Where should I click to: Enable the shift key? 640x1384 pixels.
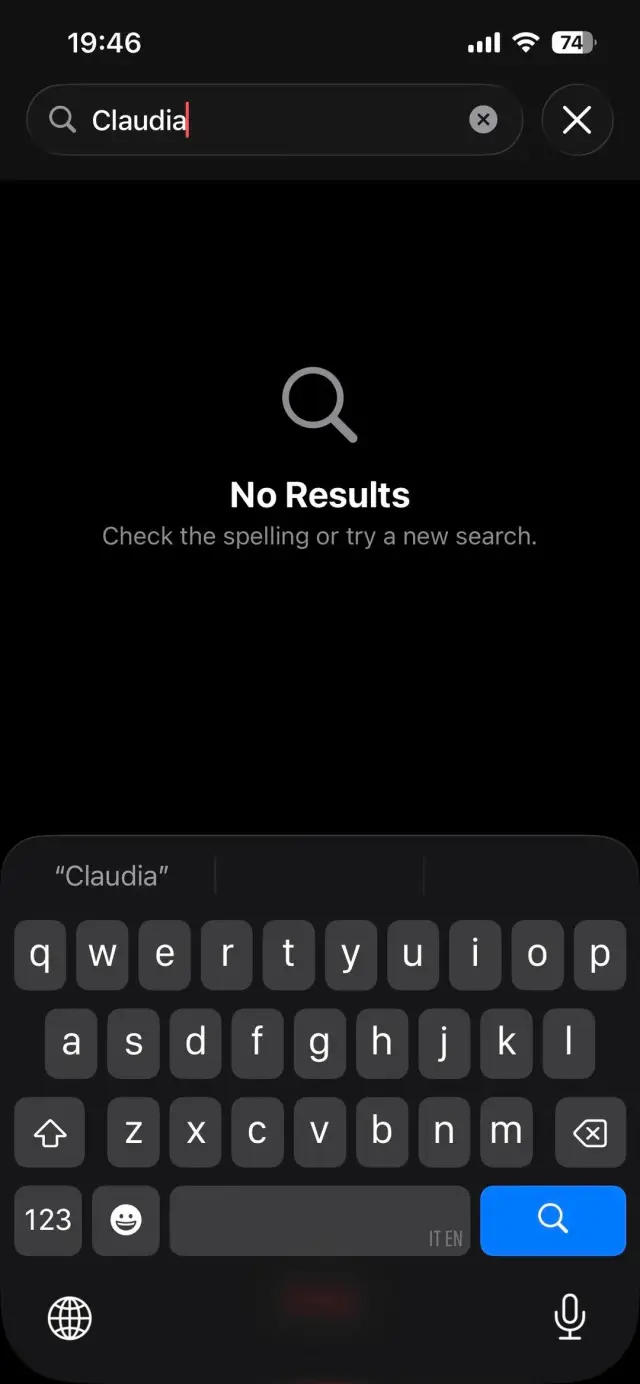[50, 1132]
